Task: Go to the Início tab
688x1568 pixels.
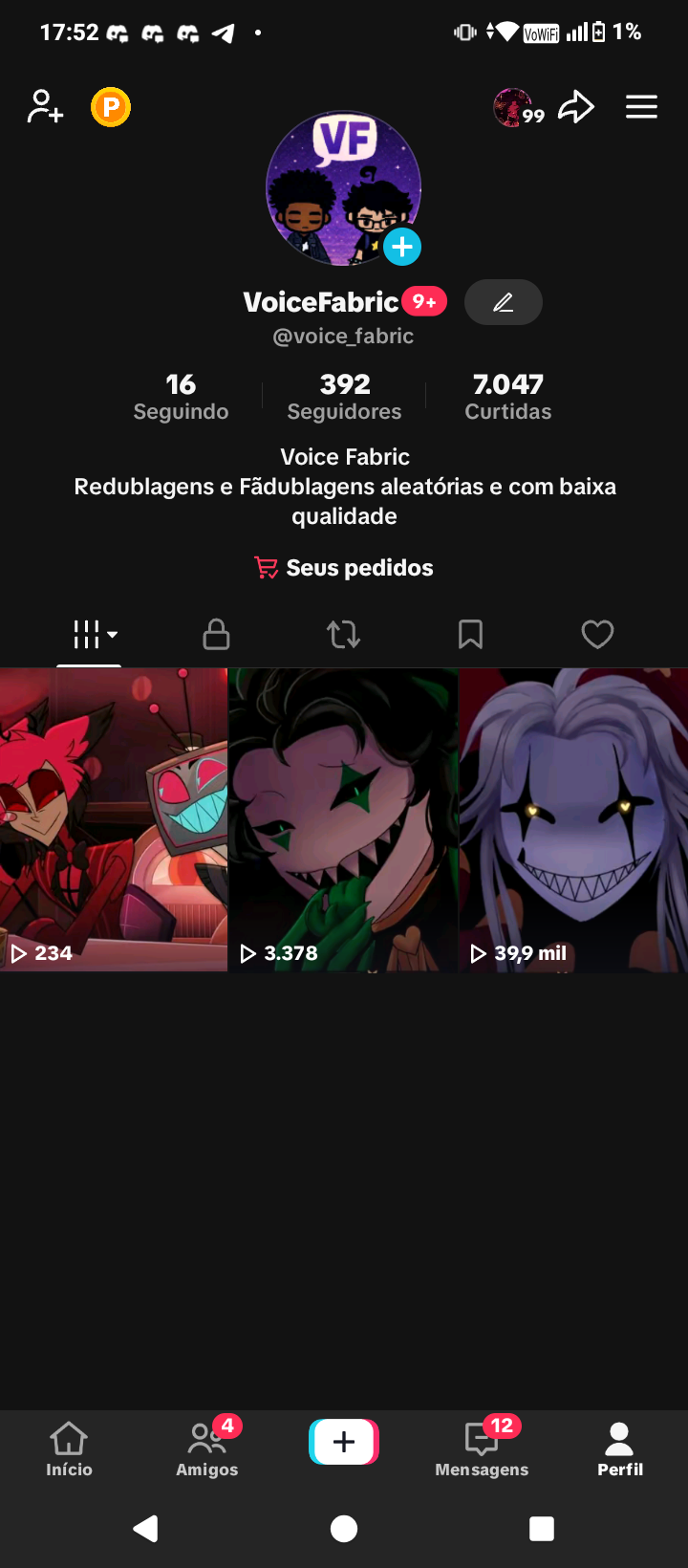Action: [x=69, y=1448]
